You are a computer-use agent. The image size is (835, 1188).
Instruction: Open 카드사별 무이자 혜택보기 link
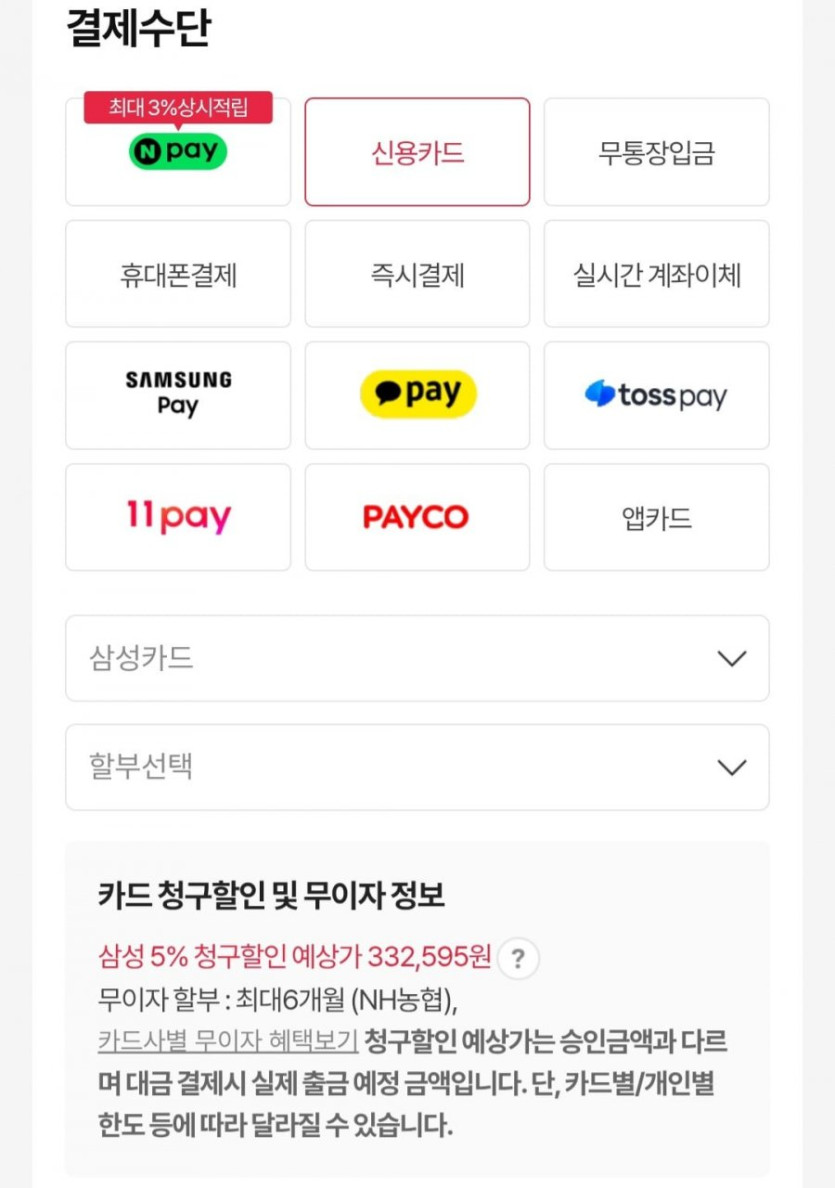click(228, 1041)
